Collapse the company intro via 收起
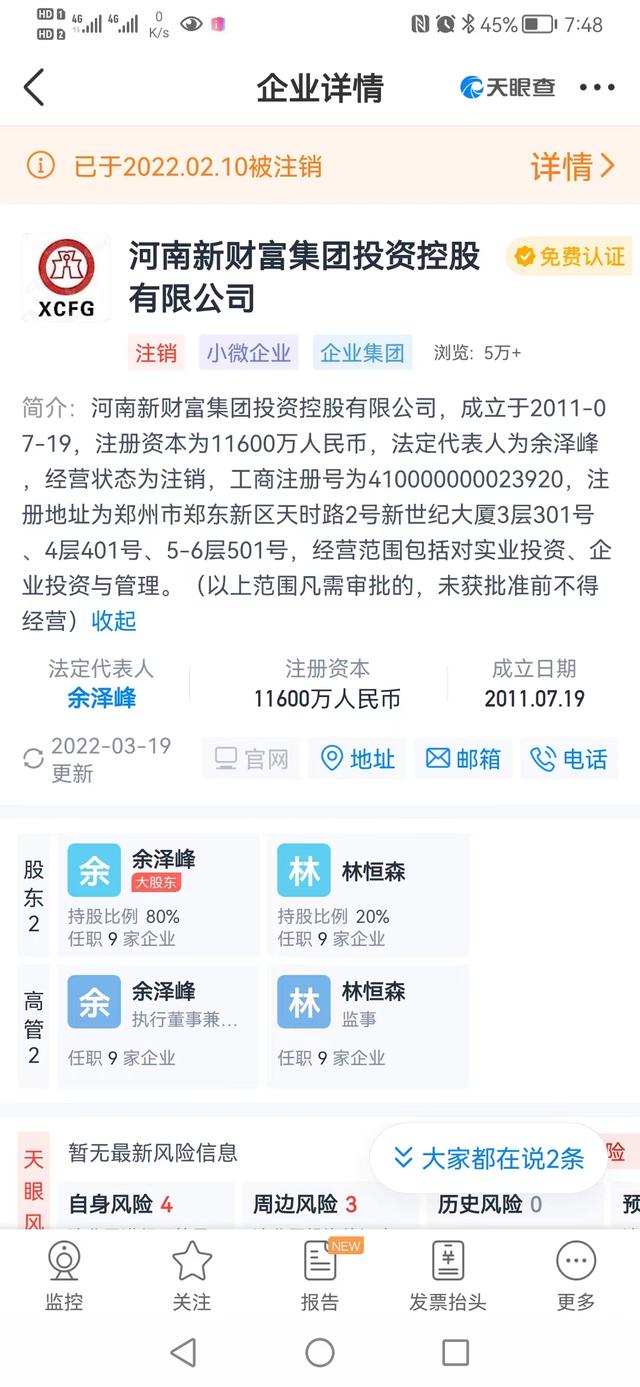640x1387 pixels. 114,621
